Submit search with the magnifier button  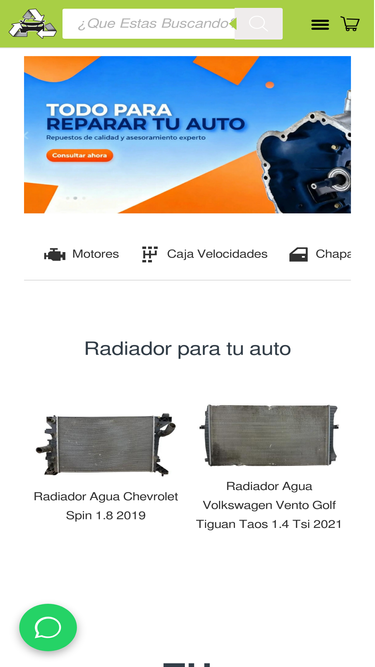tap(259, 23)
